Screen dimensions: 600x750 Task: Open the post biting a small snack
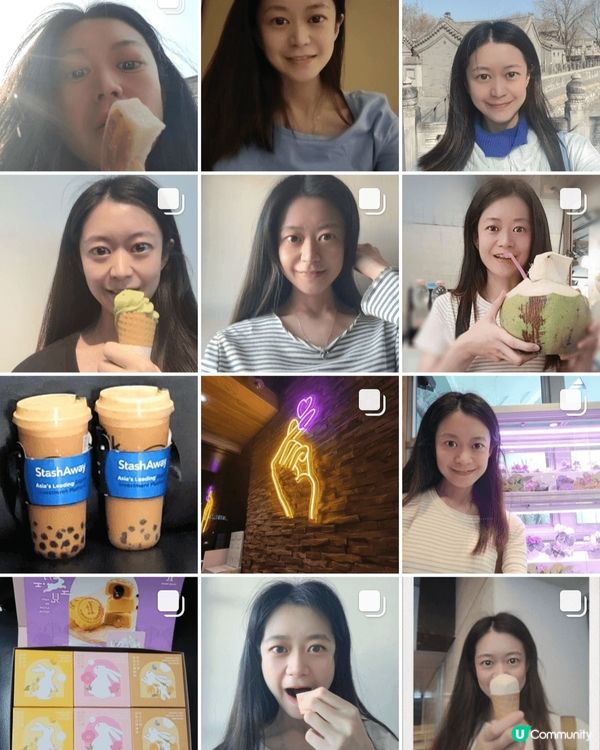point(299,663)
